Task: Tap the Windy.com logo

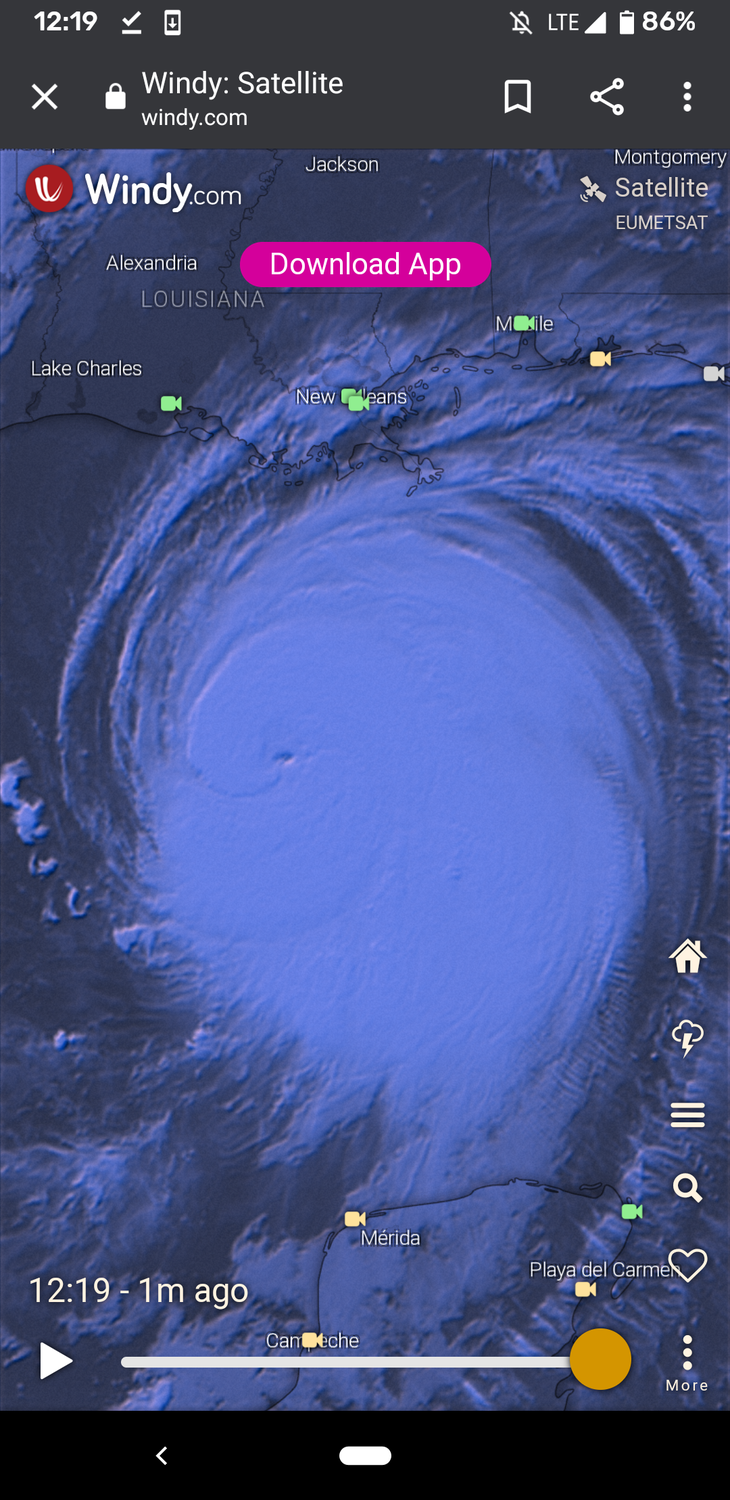Action: (x=134, y=190)
